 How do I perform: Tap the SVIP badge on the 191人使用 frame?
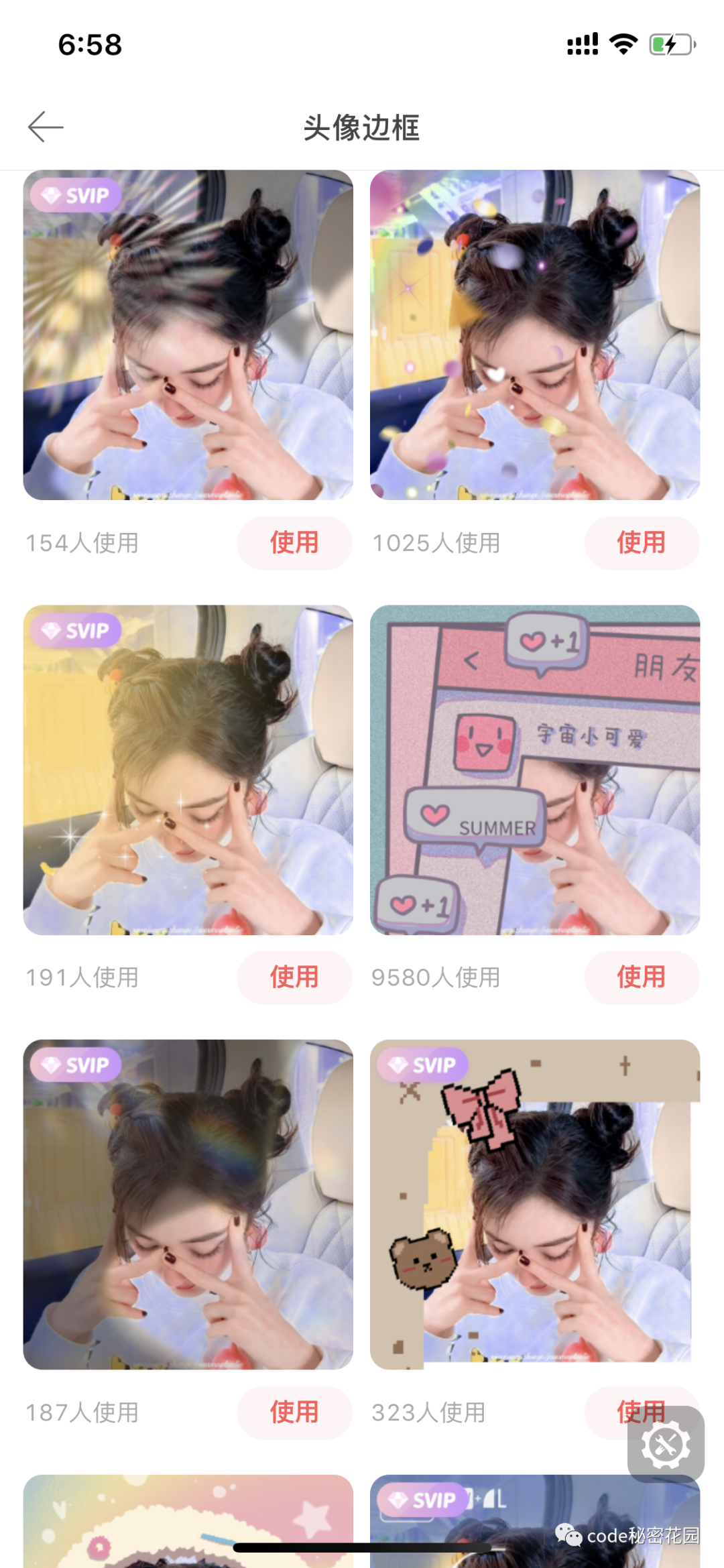pyautogui.click(x=76, y=629)
